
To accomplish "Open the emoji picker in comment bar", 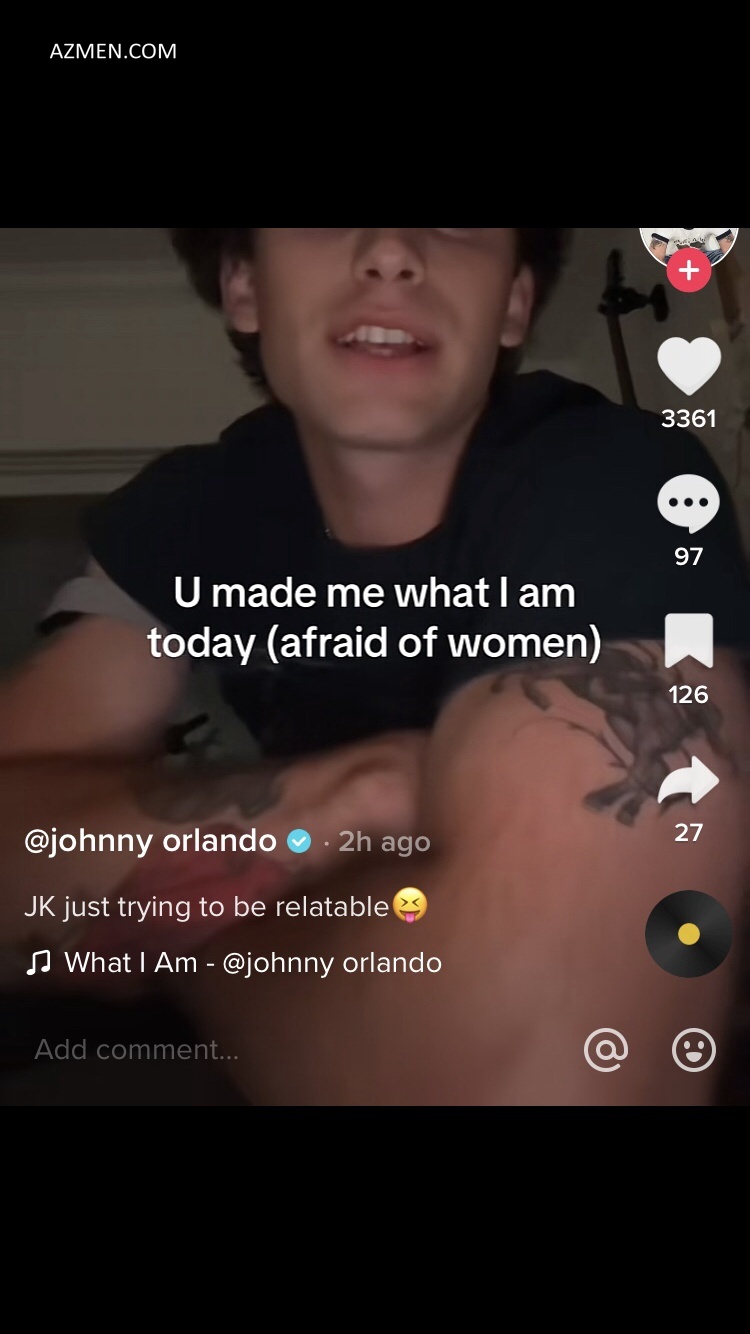I will point(693,1049).
